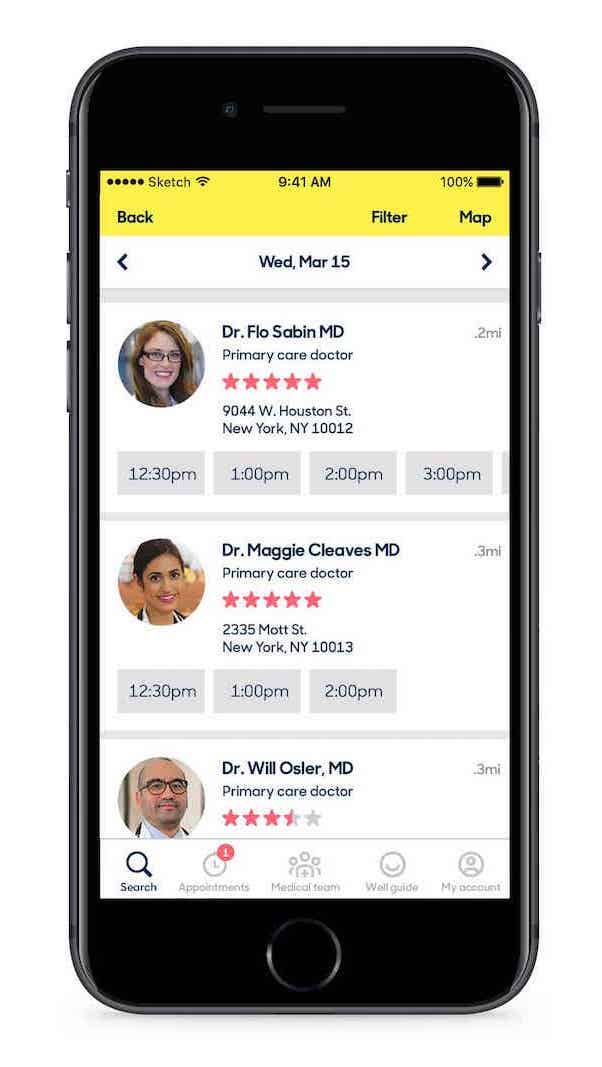View Dr. Will Osler's listing
602x1067 pixels.
[287, 768]
